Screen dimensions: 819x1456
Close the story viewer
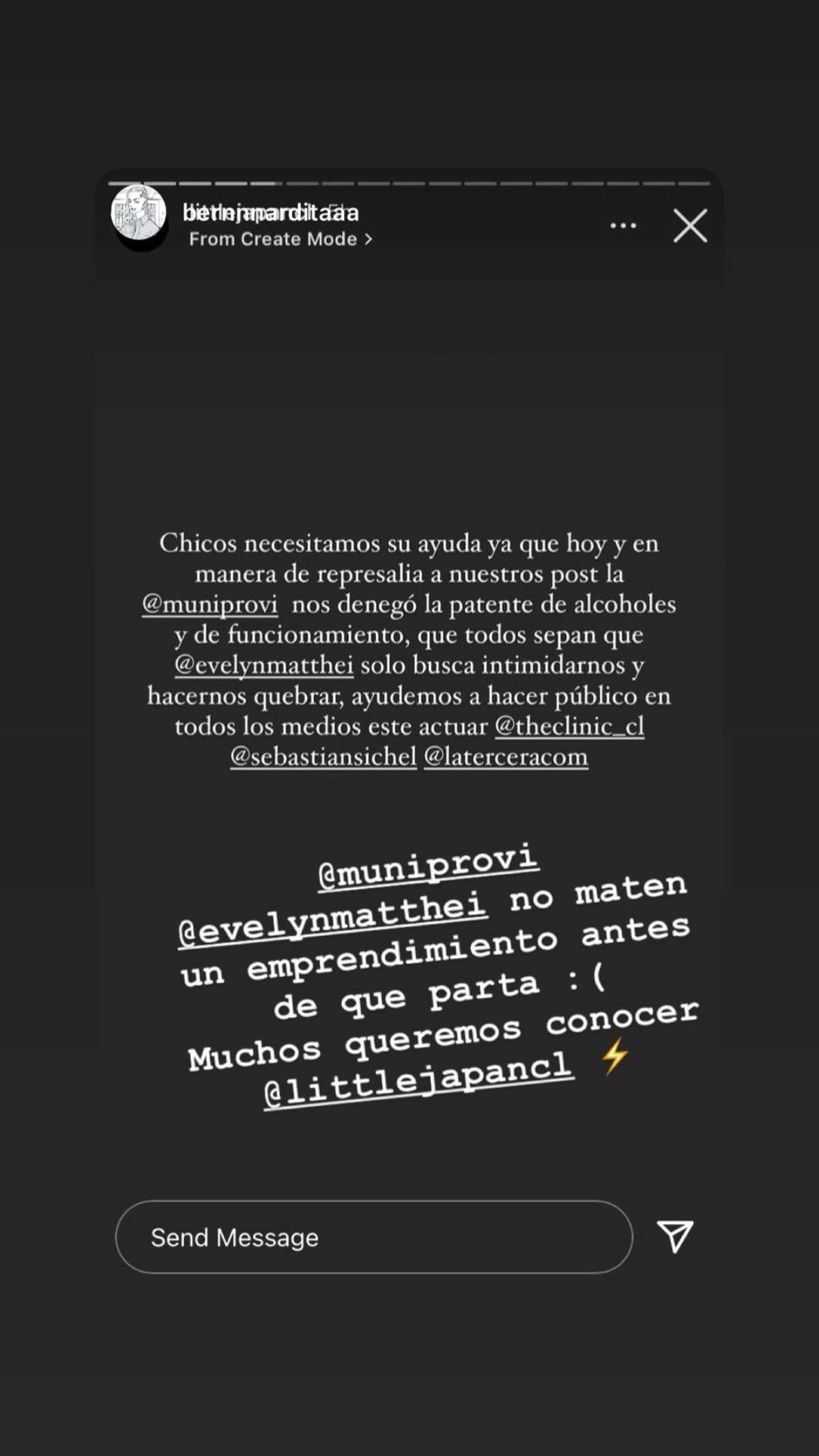(x=690, y=226)
